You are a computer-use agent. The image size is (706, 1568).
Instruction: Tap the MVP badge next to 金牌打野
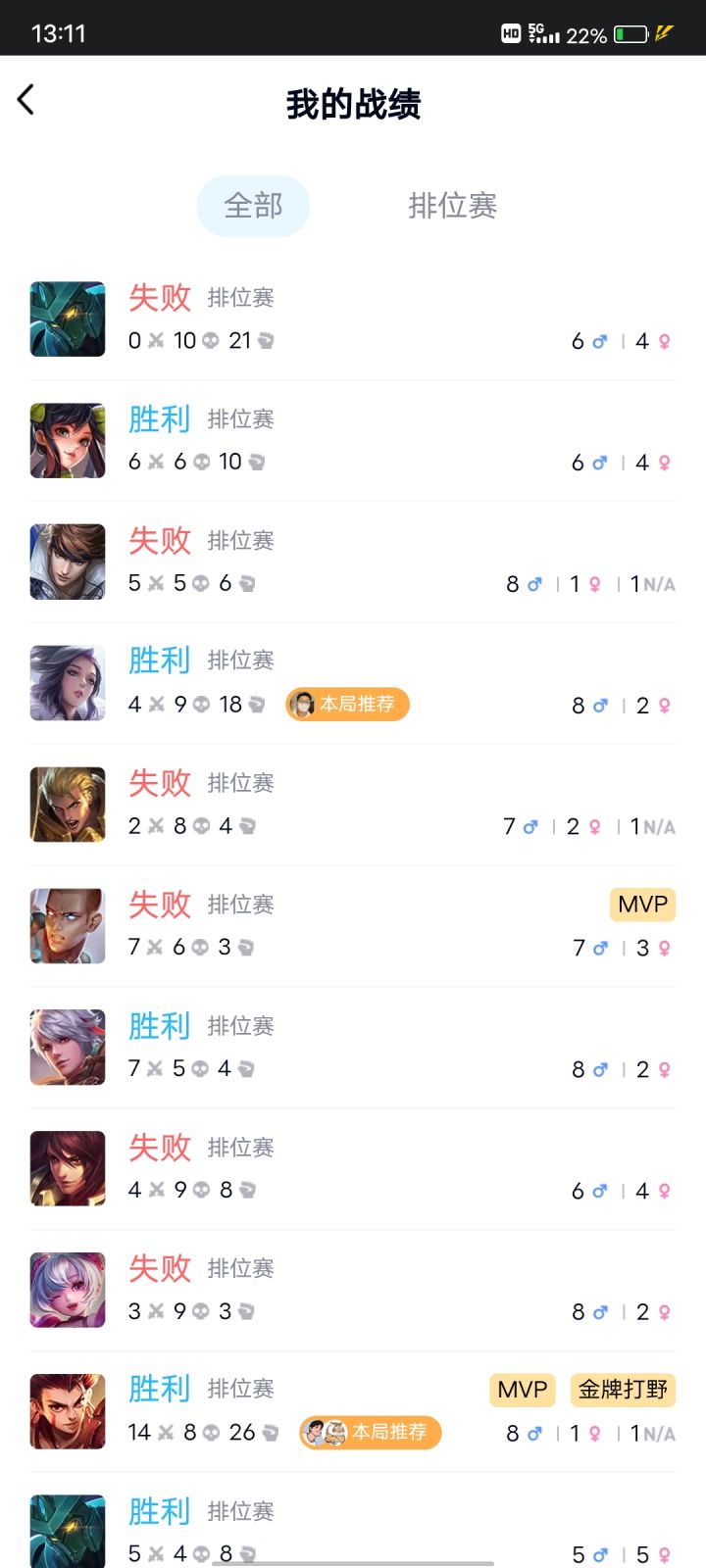521,1390
